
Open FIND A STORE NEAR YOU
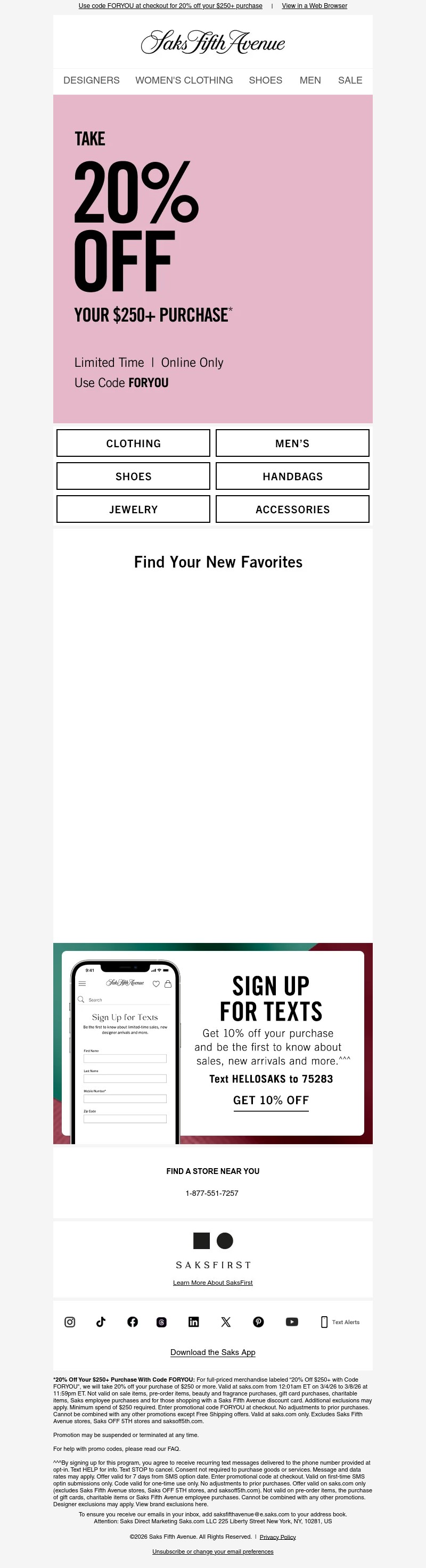pos(213,1170)
